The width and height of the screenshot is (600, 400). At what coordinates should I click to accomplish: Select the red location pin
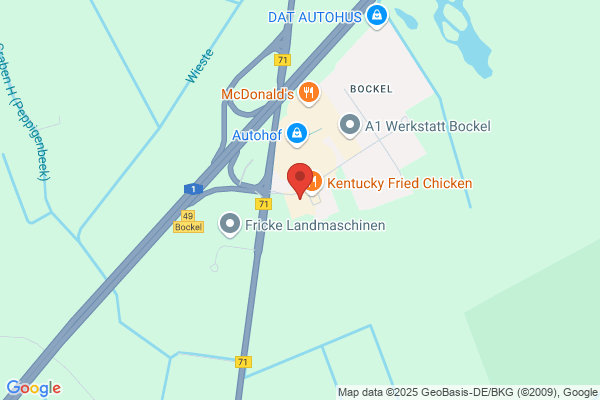pyautogui.click(x=300, y=181)
